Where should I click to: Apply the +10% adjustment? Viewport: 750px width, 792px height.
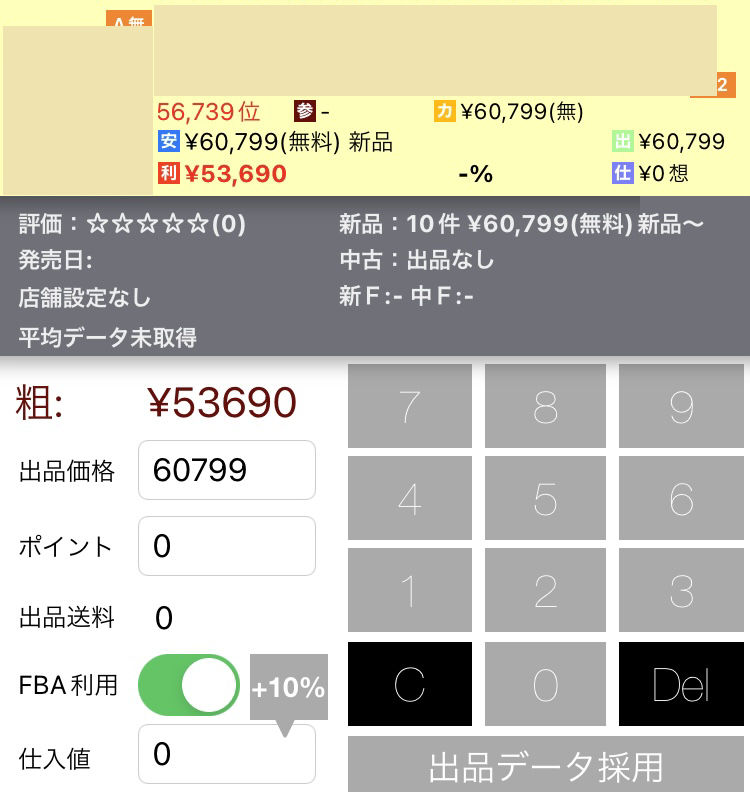click(288, 688)
